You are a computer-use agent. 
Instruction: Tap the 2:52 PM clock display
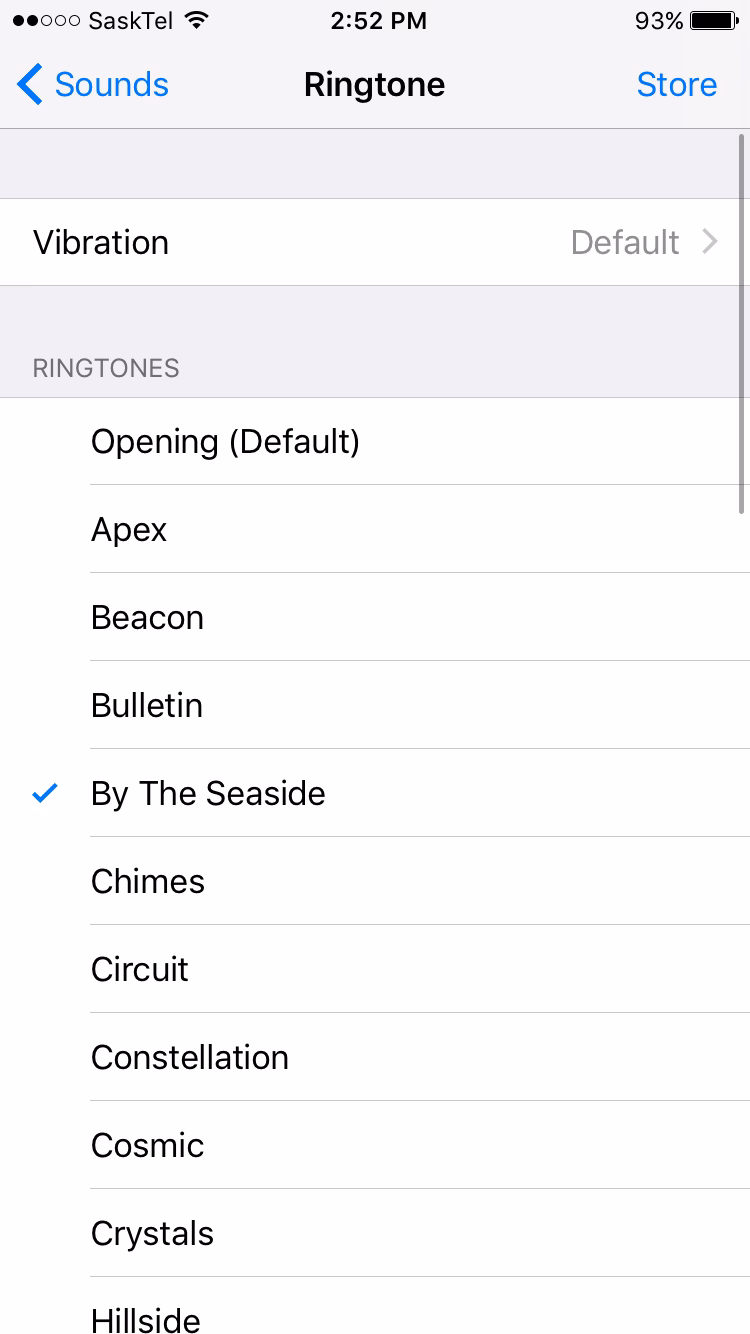[379, 20]
